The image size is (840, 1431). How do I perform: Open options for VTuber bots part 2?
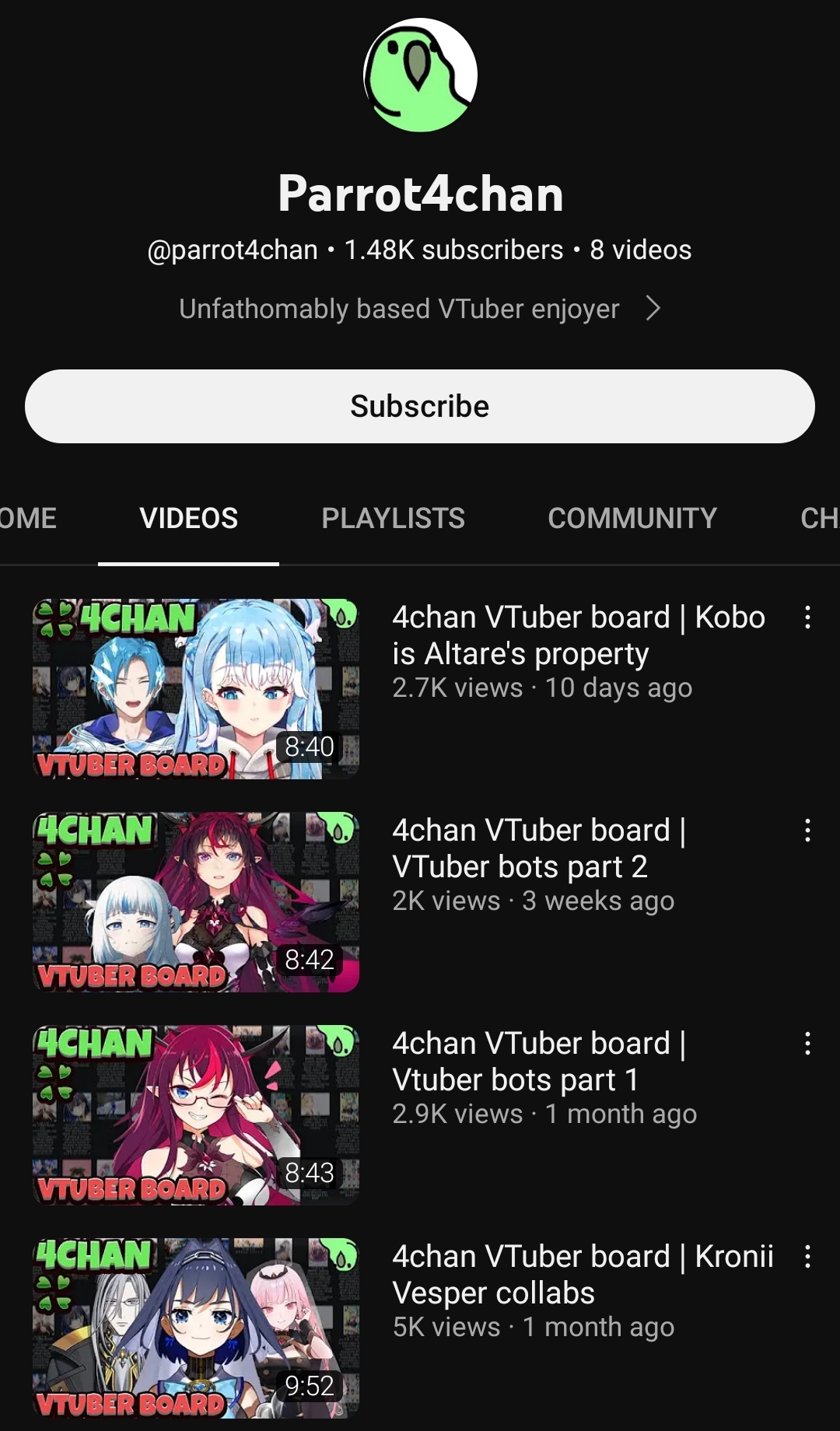coord(807,831)
